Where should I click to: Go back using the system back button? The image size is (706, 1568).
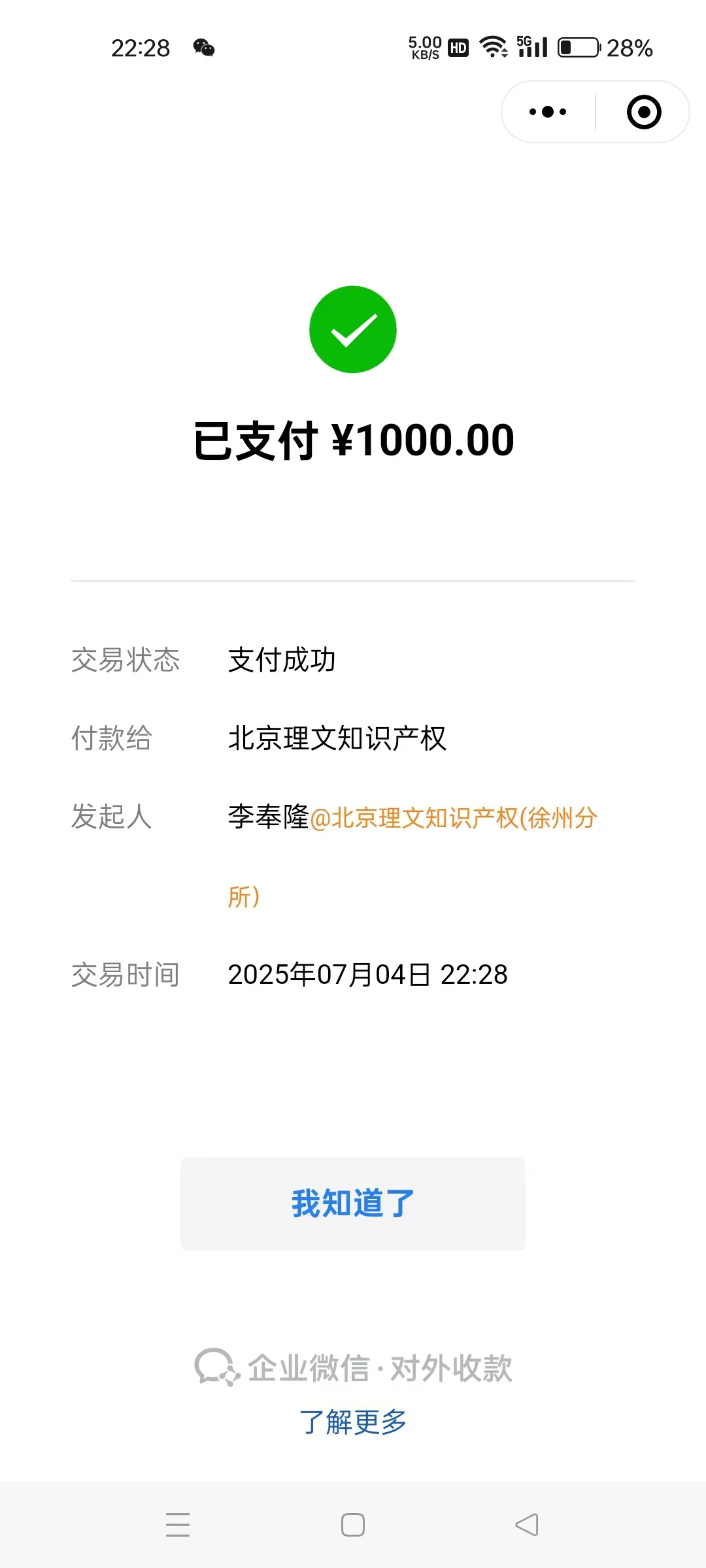point(527,1525)
